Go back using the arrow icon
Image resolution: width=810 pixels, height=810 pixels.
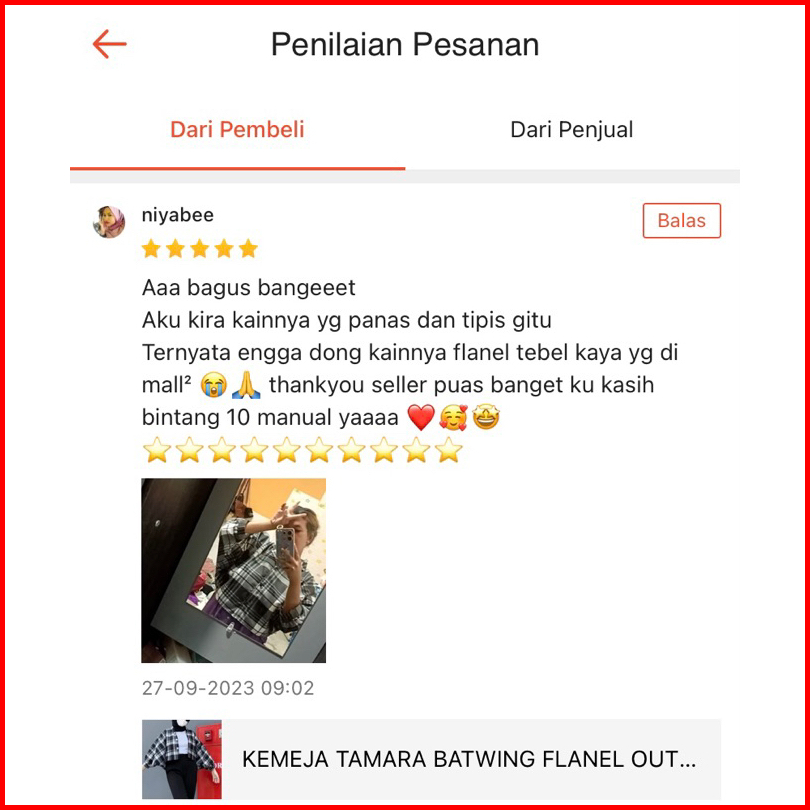pos(110,44)
